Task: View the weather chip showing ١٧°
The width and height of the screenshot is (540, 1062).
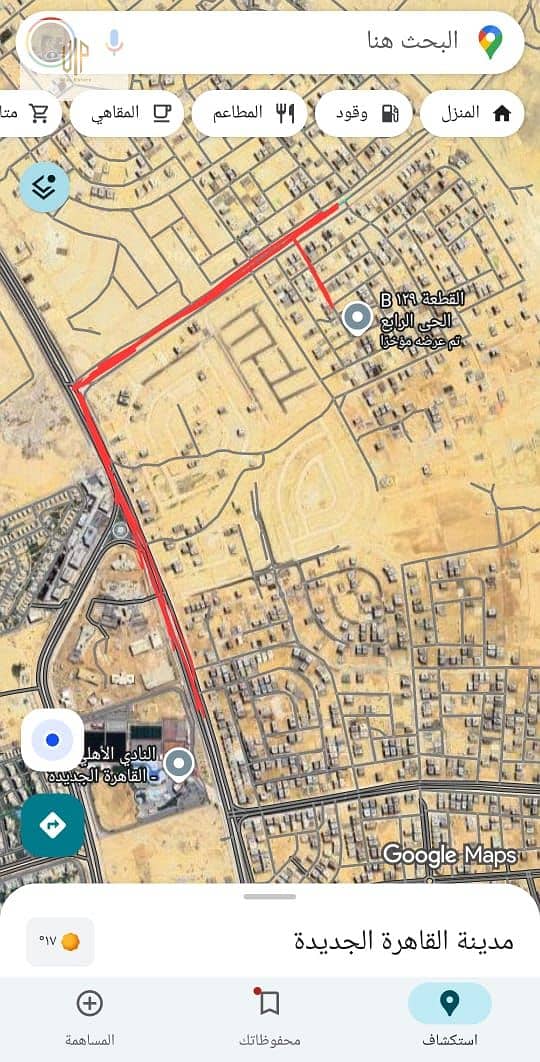Action: [60, 941]
